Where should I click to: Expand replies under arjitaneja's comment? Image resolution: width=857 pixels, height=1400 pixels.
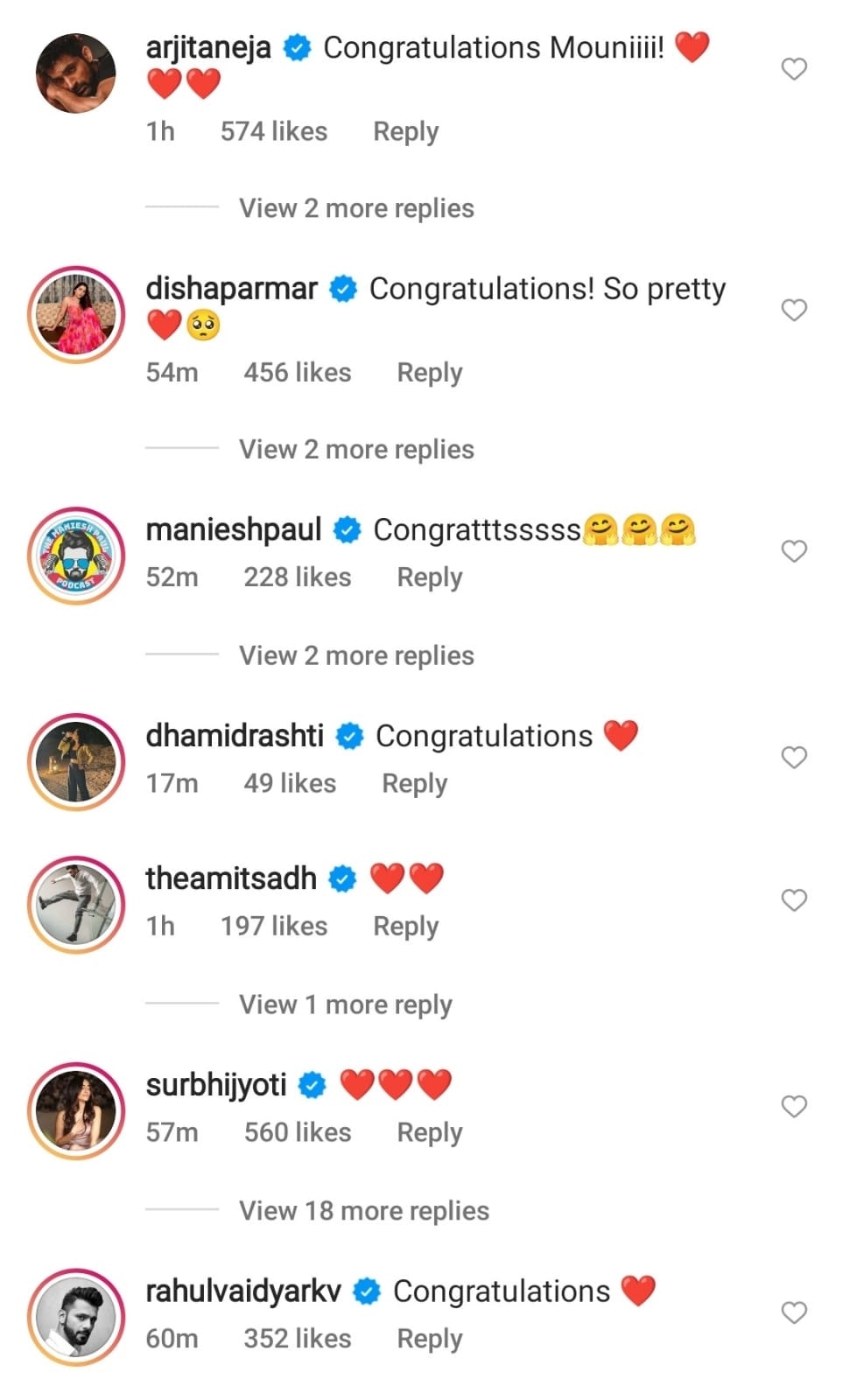[356, 208]
